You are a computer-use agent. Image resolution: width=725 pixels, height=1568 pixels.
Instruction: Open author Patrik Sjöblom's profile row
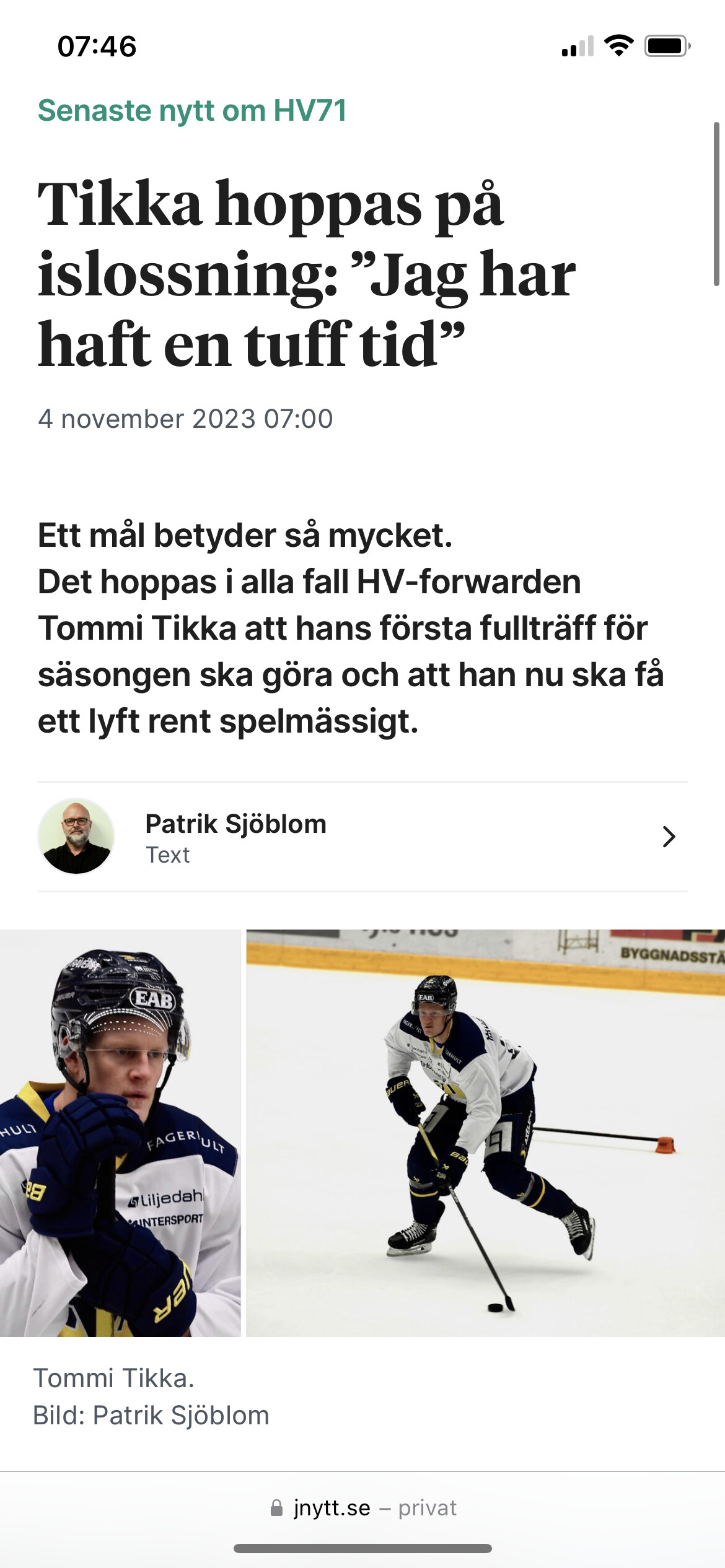coord(362,837)
